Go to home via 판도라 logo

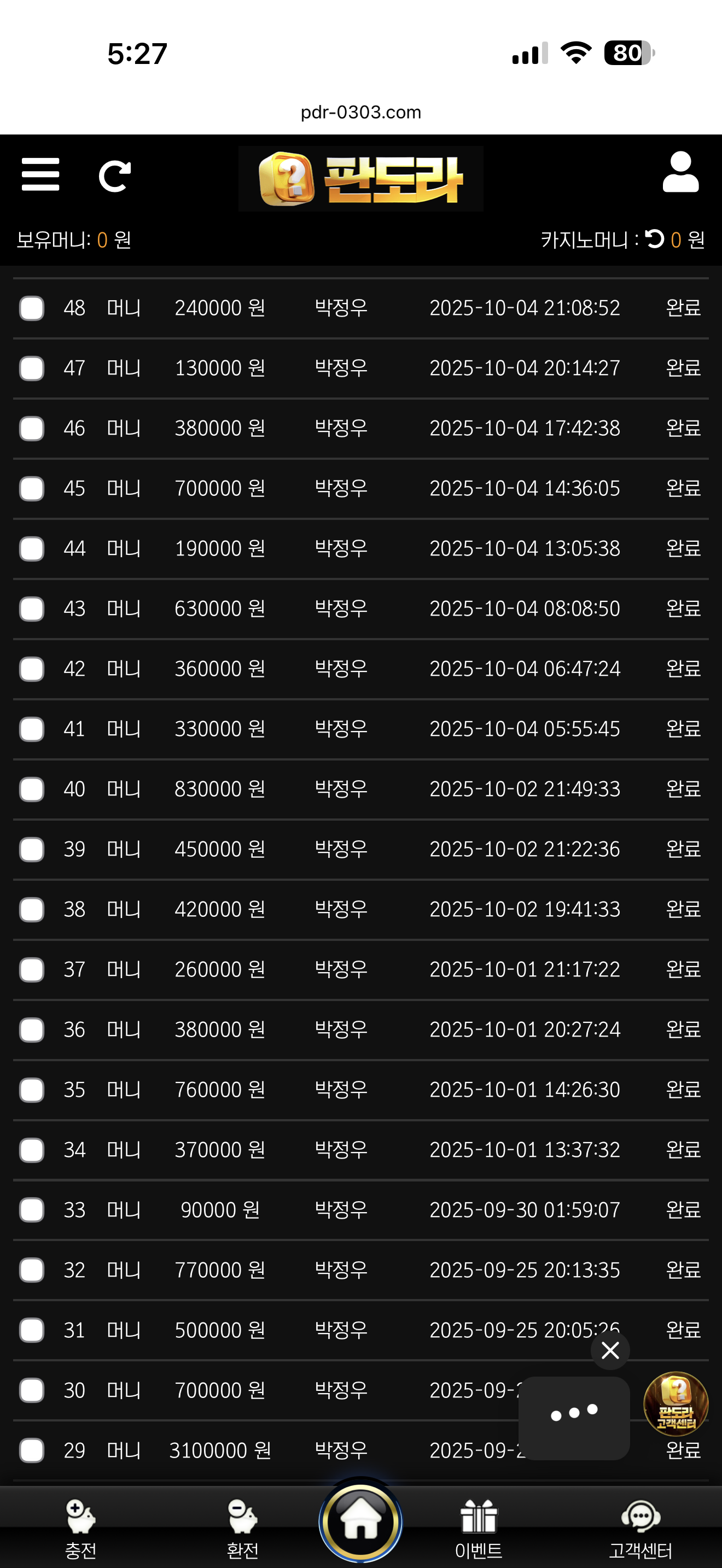pyautogui.click(x=361, y=179)
